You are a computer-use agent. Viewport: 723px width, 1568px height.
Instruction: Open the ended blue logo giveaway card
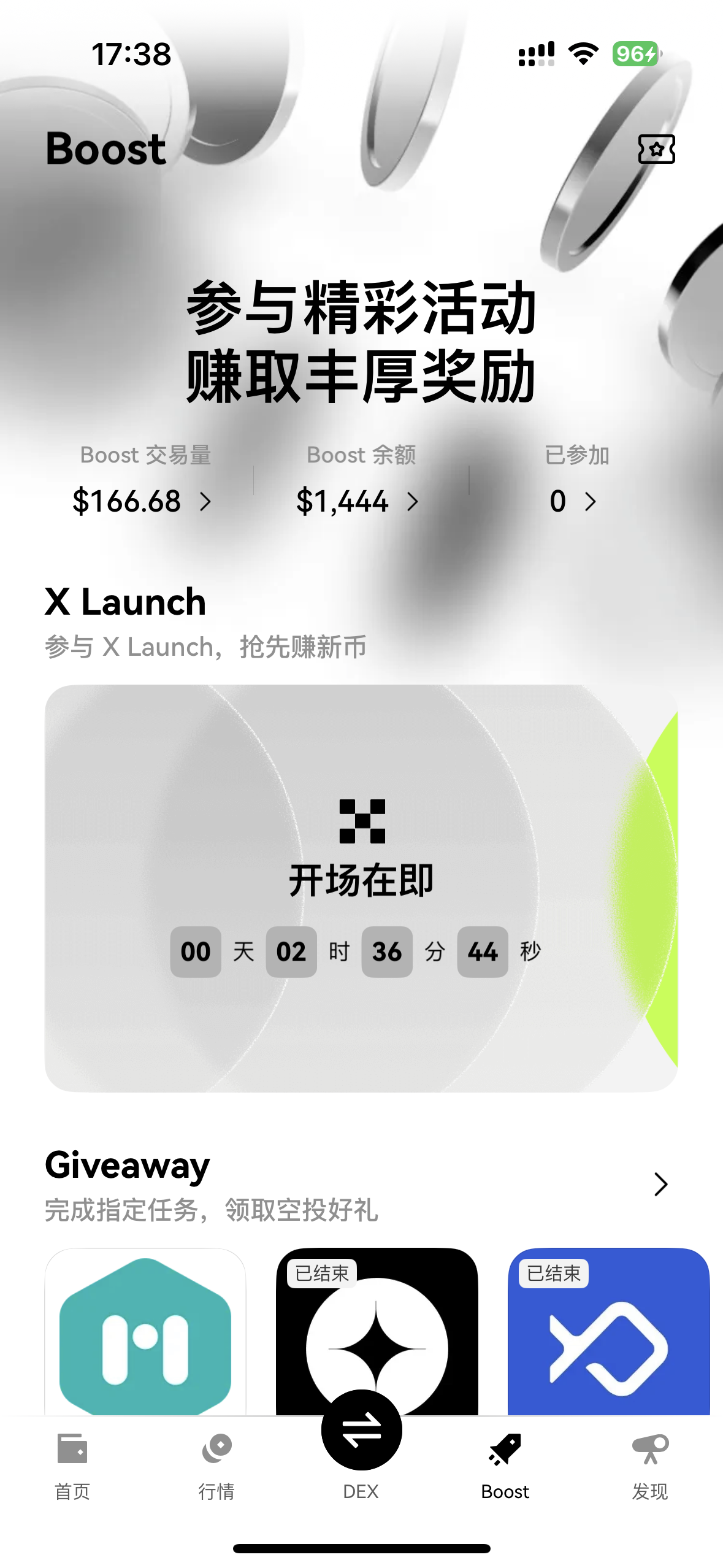(608, 1331)
